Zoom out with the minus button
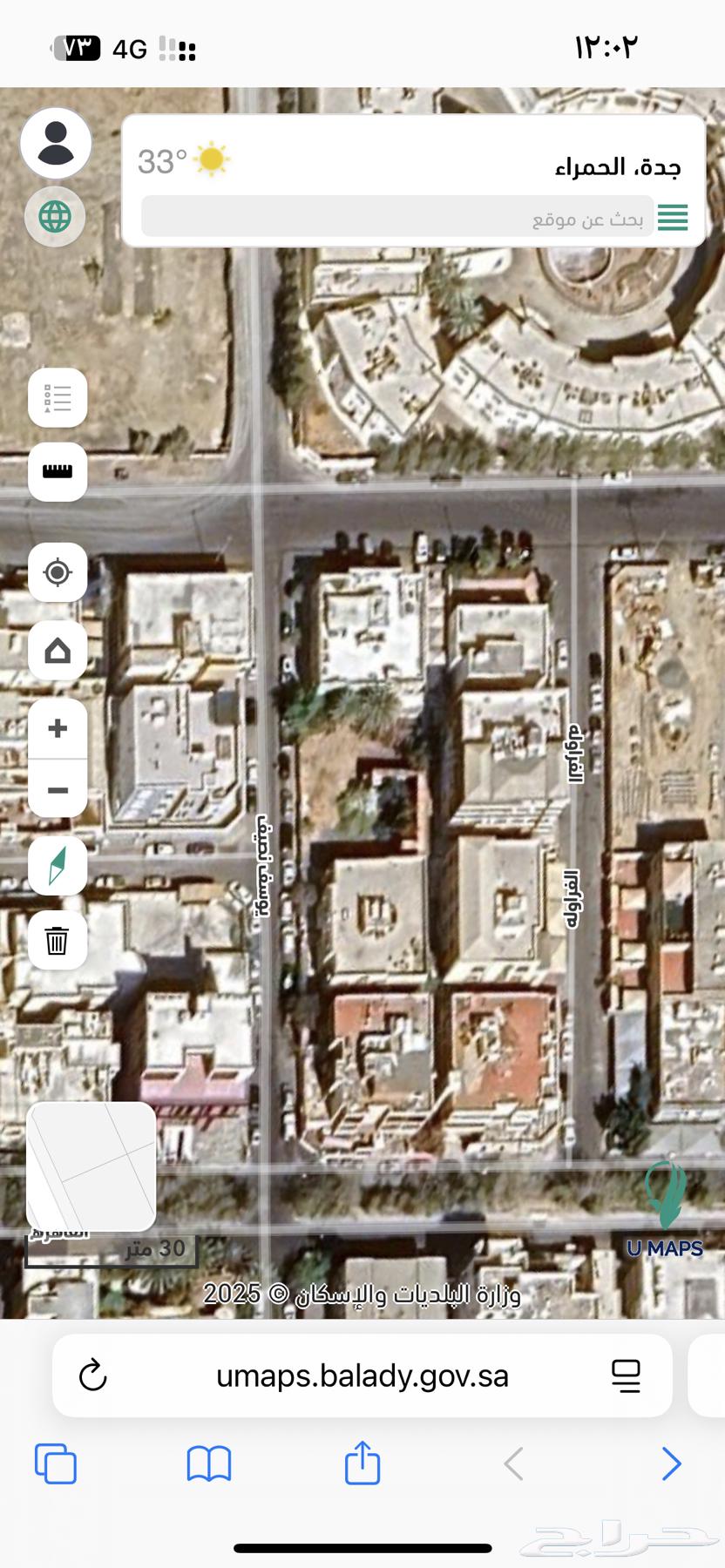 tap(58, 790)
